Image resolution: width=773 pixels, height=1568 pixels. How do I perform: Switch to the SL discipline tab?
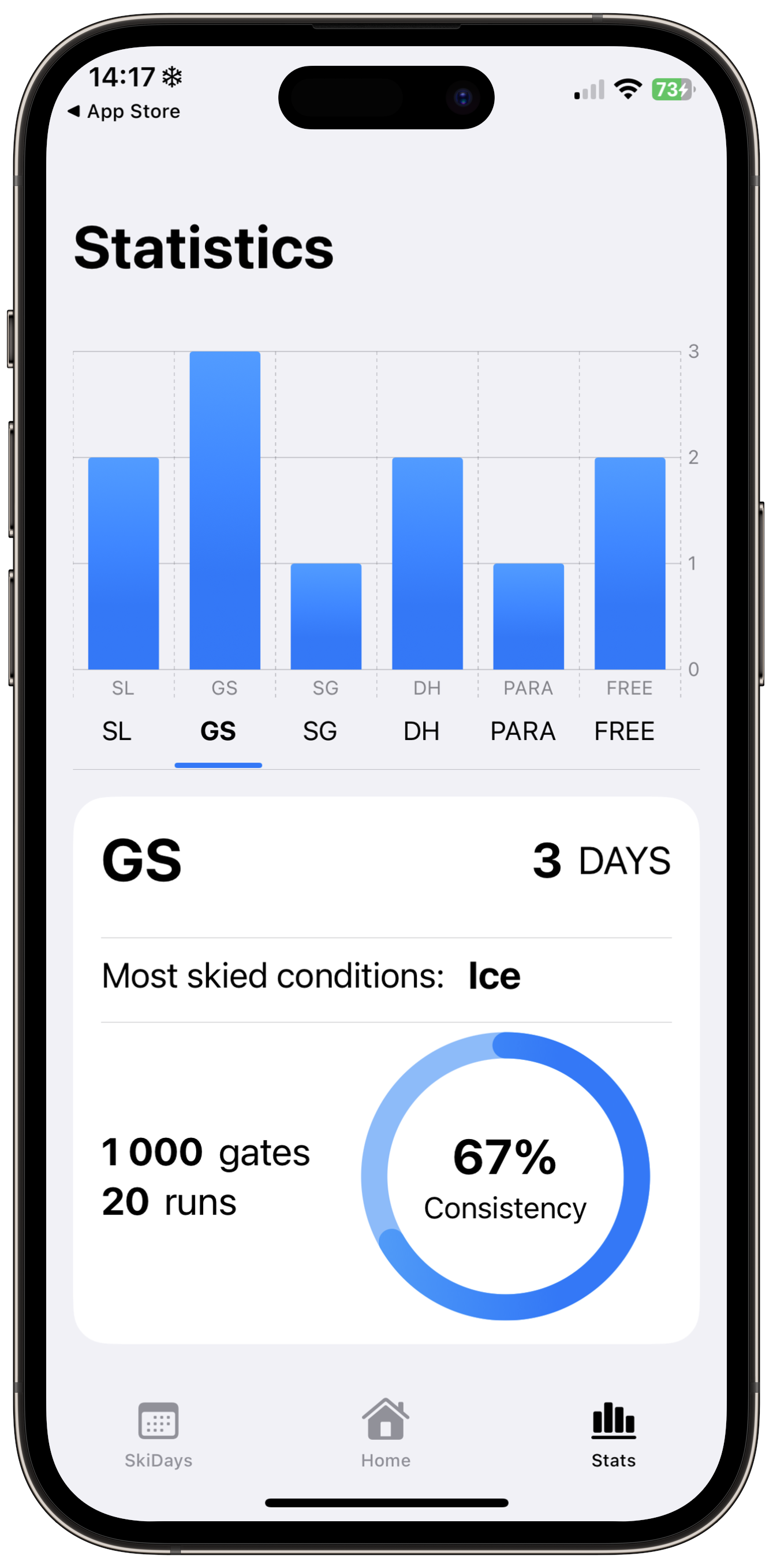tap(117, 731)
